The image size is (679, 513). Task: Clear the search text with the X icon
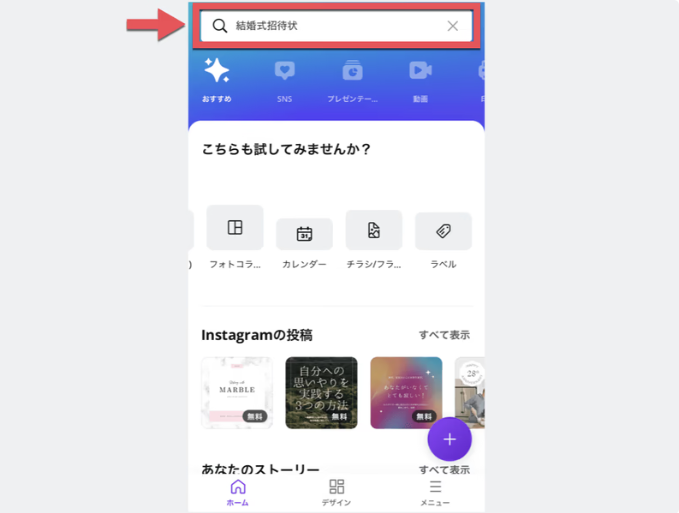pos(452,26)
